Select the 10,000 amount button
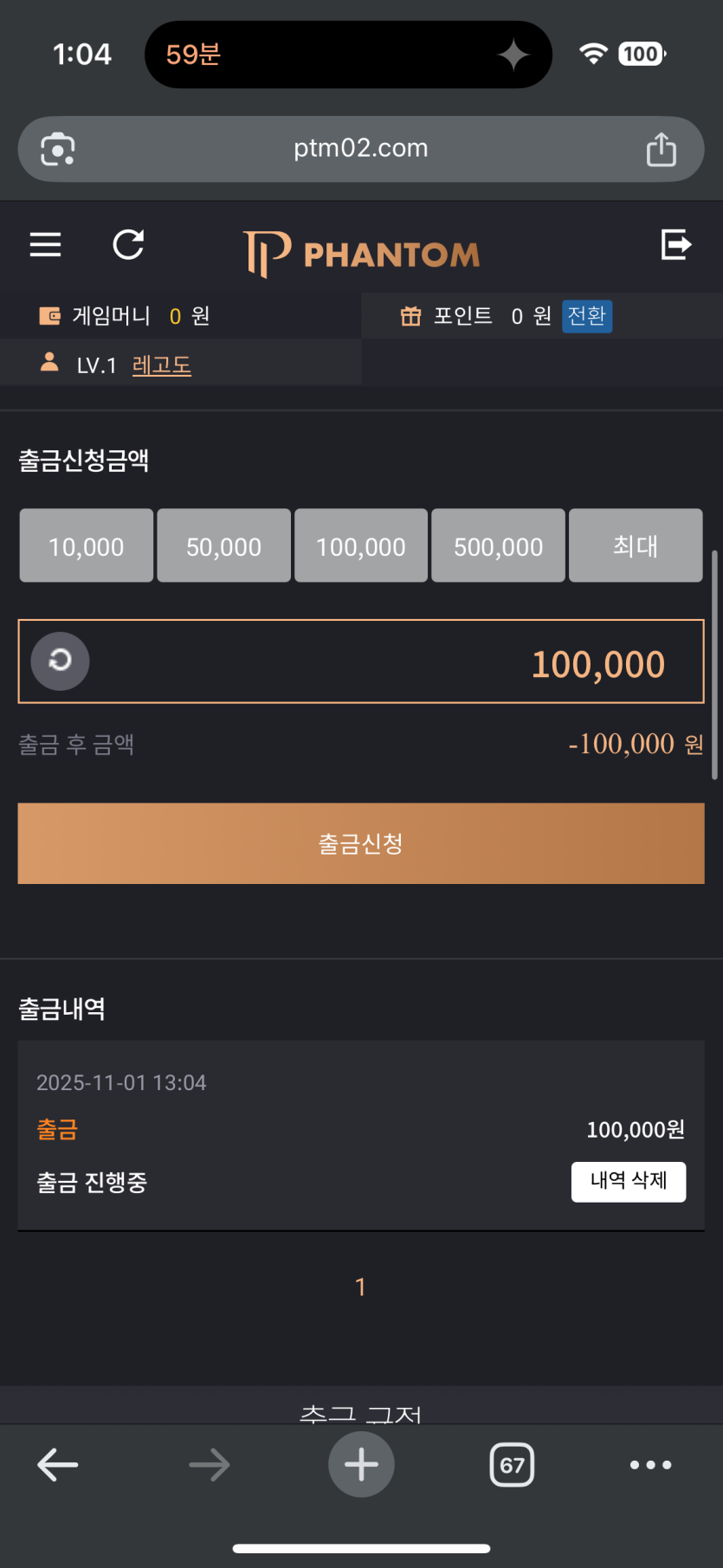 [x=86, y=546]
